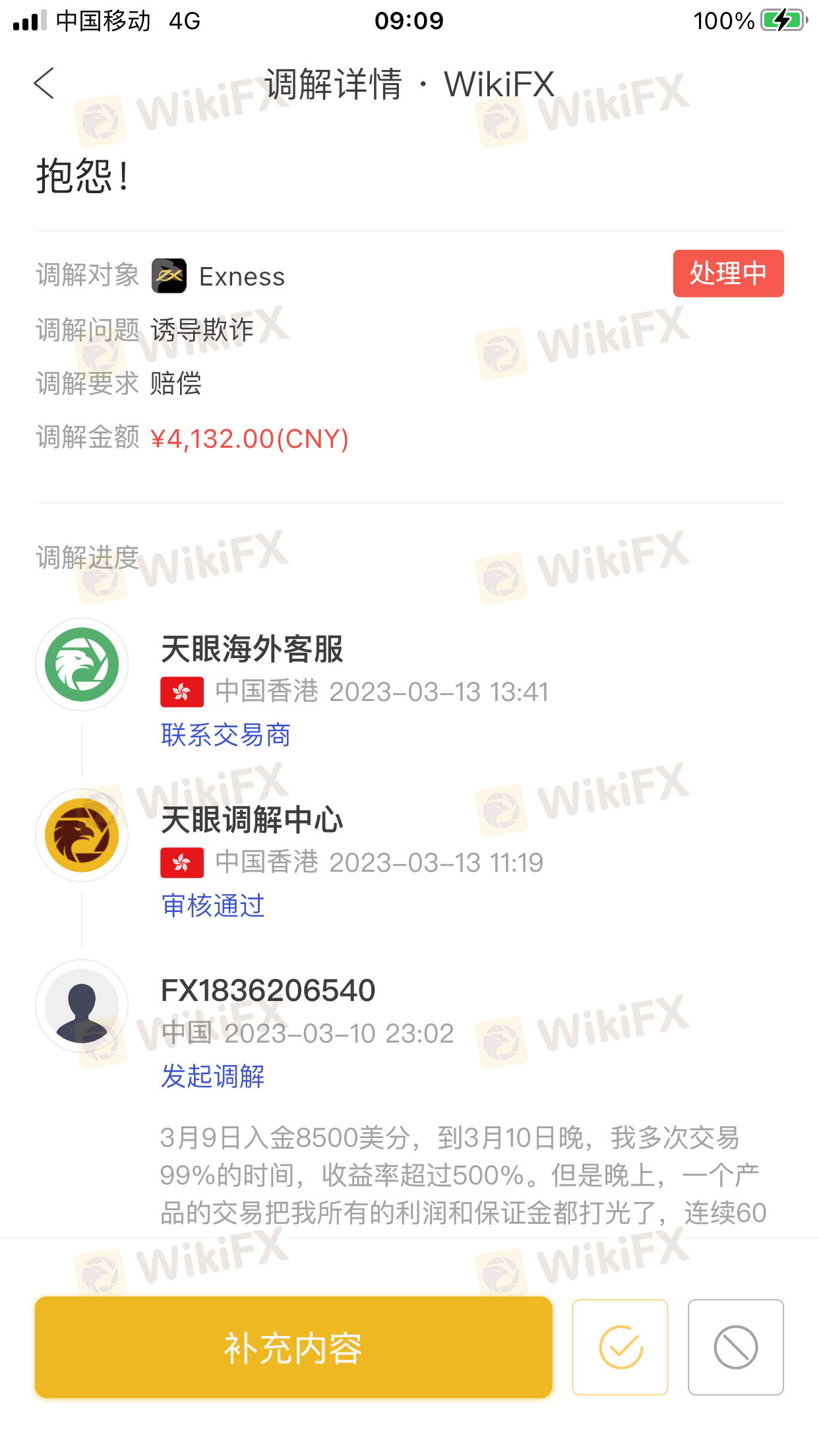Image resolution: width=819 pixels, height=1456 pixels.
Task: Open 天眼海外客服 avatar
Action: [x=82, y=664]
